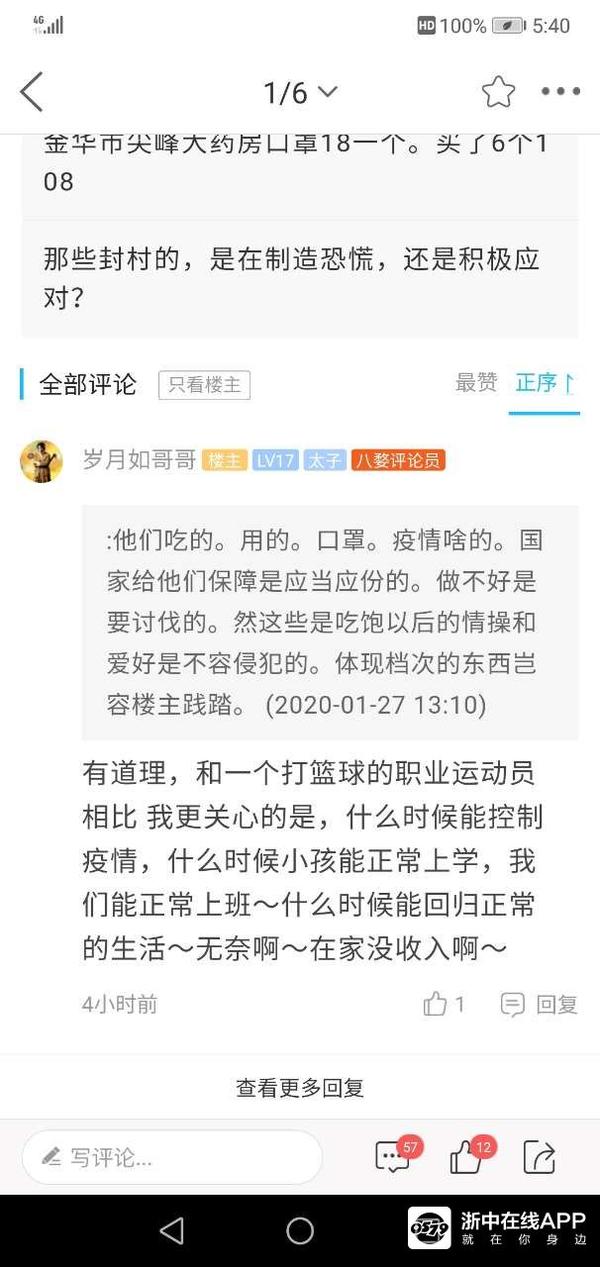This screenshot has width=600, height=1267.
Task: Open the 1/6 page selector dropdown
Action: coord(300,93)
